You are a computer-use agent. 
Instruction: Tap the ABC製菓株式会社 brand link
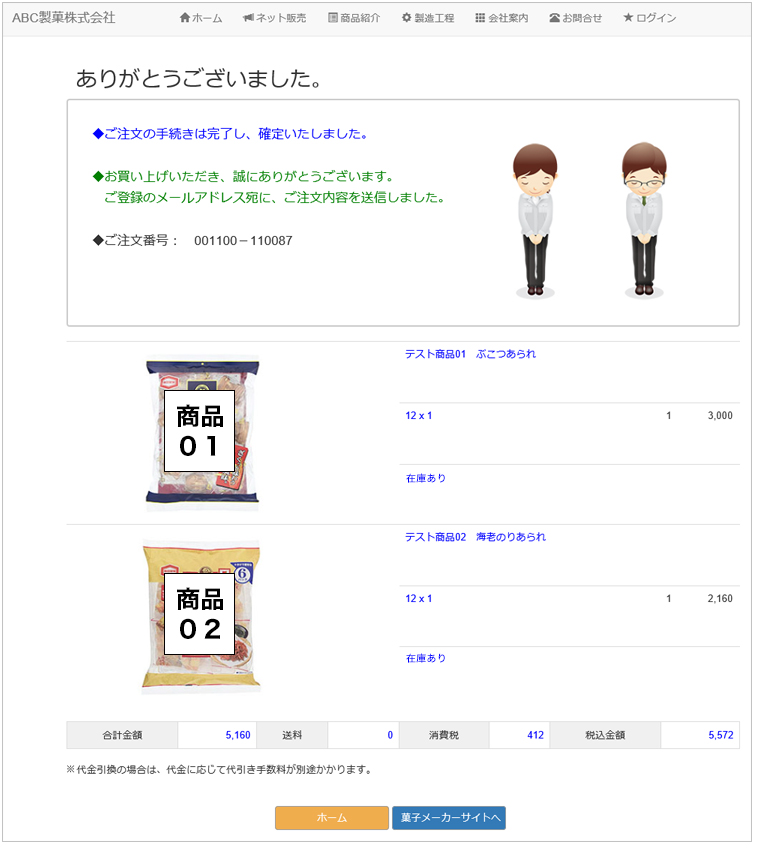(63, 18)
